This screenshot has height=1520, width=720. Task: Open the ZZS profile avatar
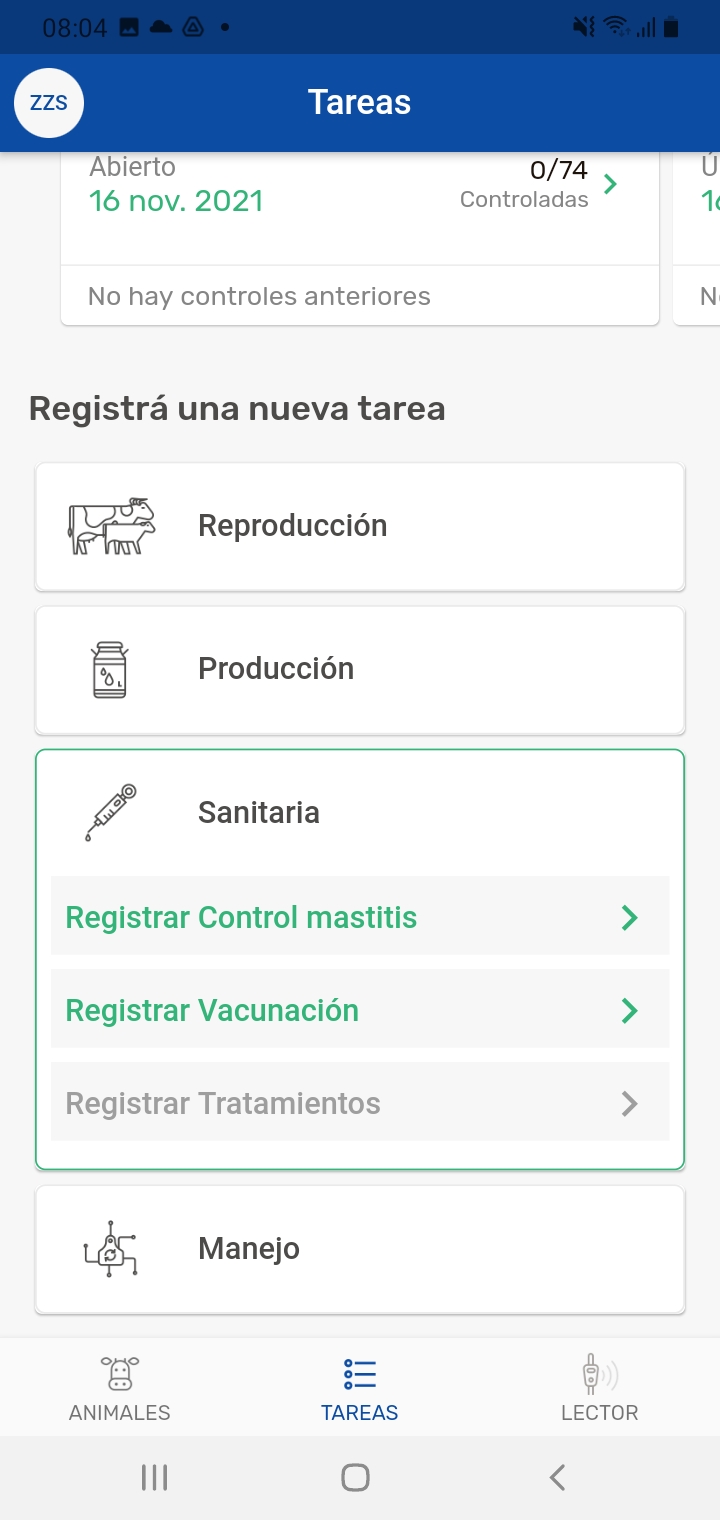point(48,103)
